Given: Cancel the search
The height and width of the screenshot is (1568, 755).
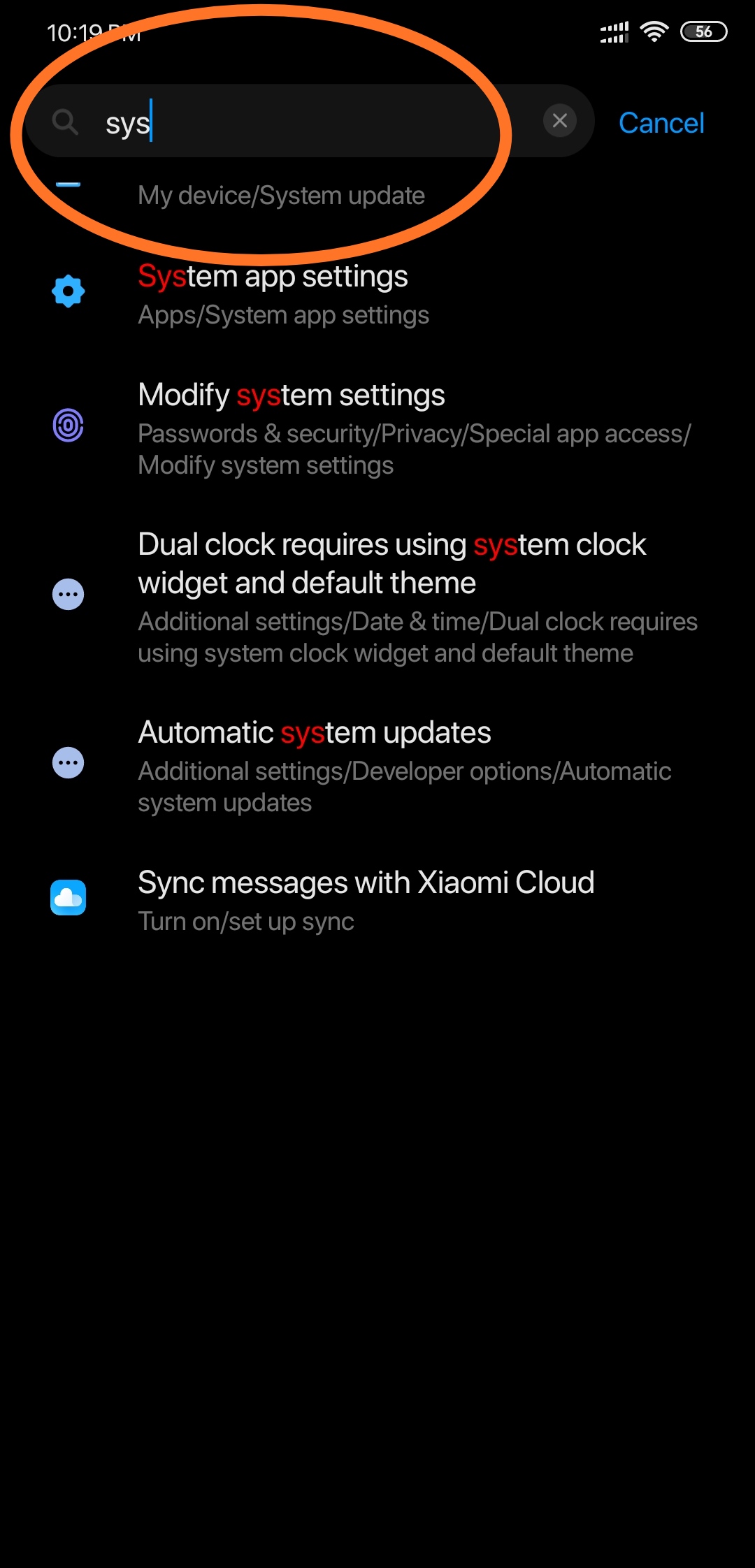Looking at the screenshot, I should [661, 123].
